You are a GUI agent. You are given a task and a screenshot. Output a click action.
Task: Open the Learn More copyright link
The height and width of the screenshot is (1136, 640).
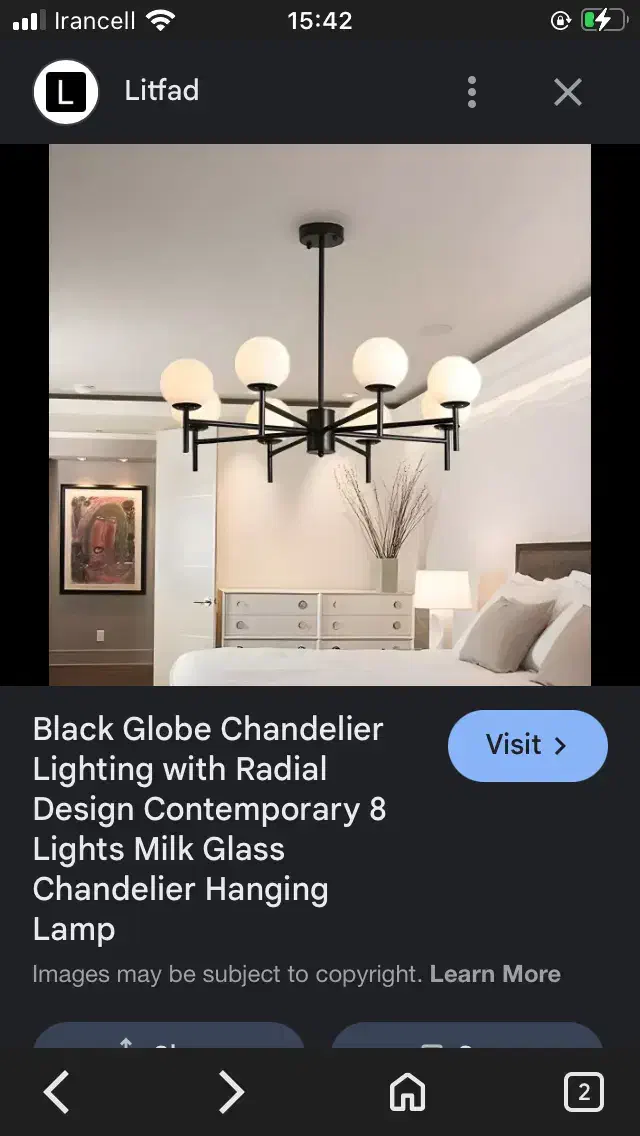click(495, 974)
